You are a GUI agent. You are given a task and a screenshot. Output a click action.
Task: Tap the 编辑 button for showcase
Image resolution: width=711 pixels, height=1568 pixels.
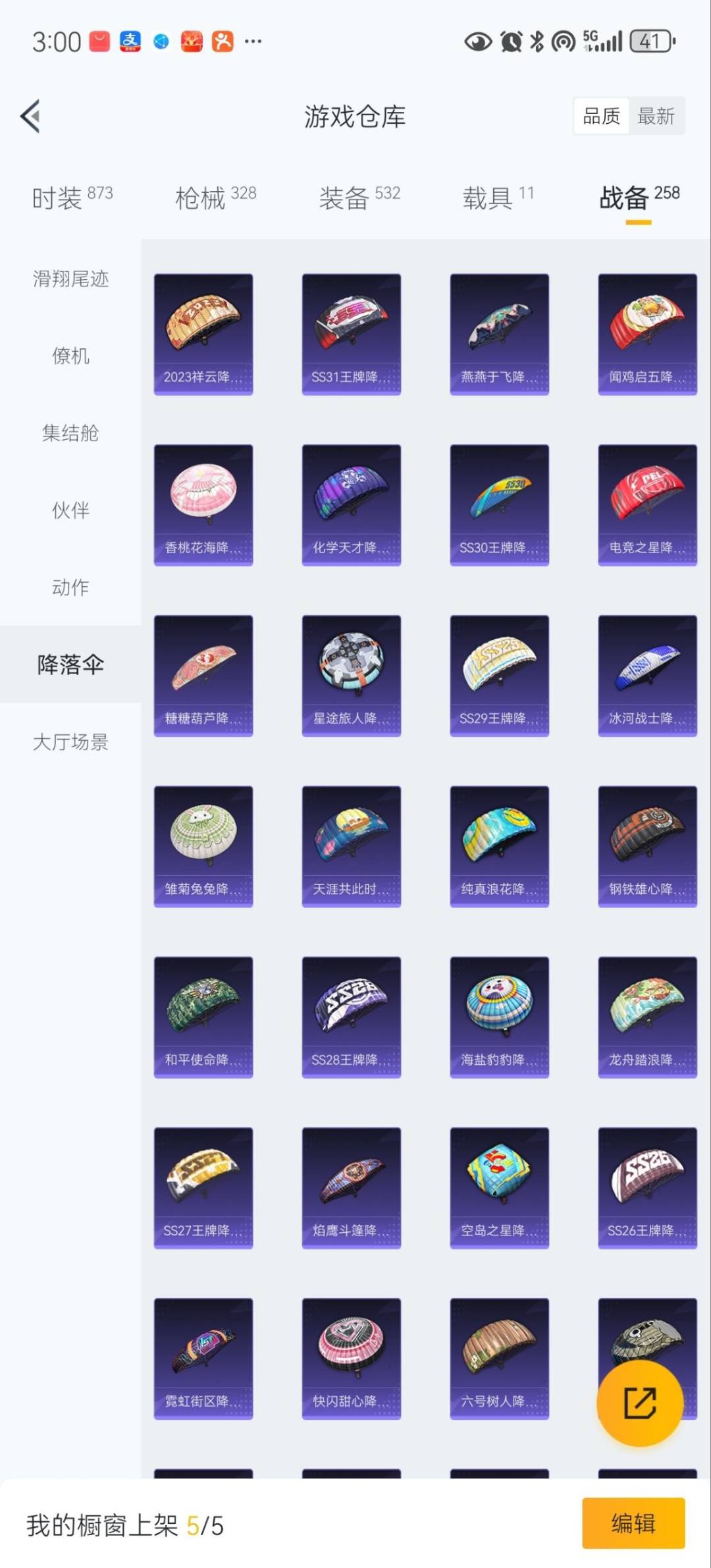click(633, 1523)
